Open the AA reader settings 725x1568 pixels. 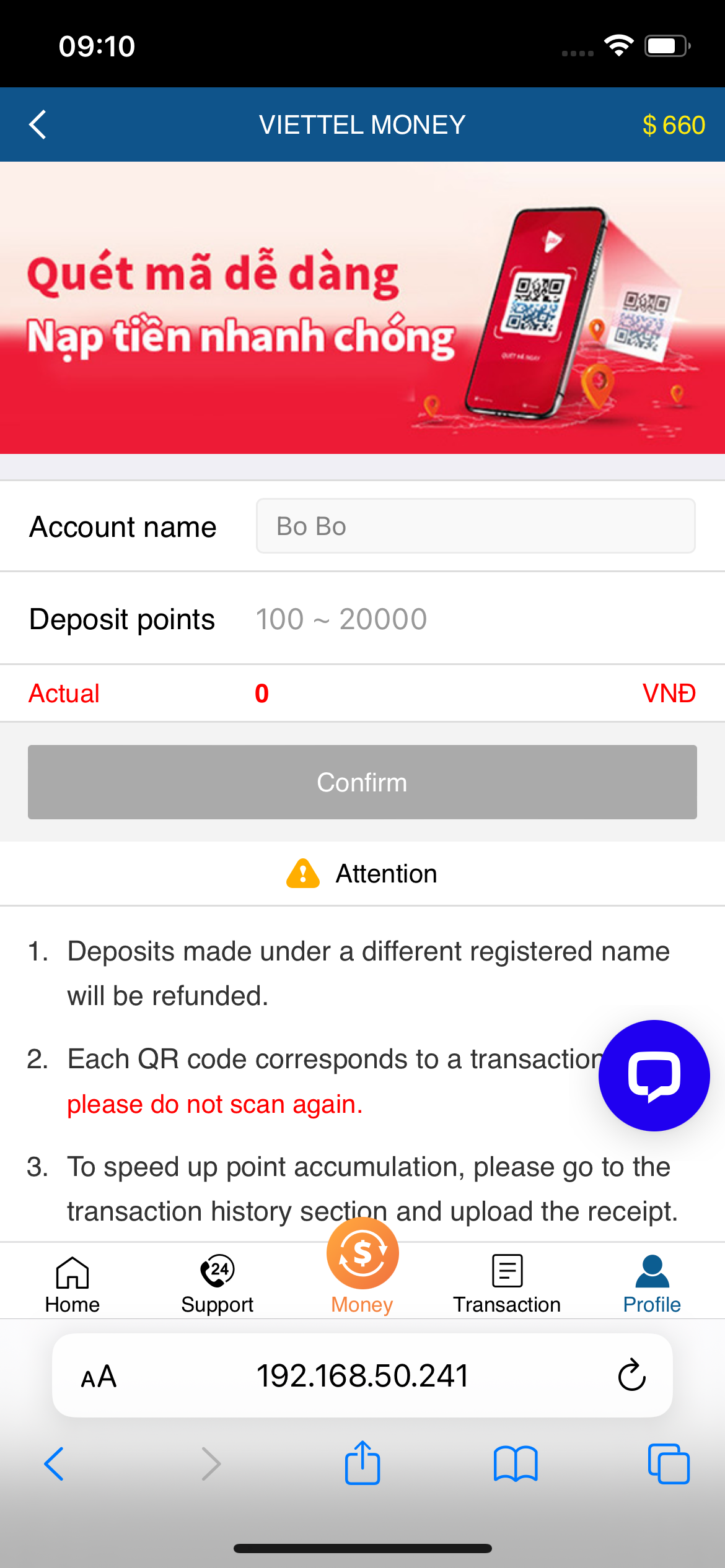point(99,1376)
